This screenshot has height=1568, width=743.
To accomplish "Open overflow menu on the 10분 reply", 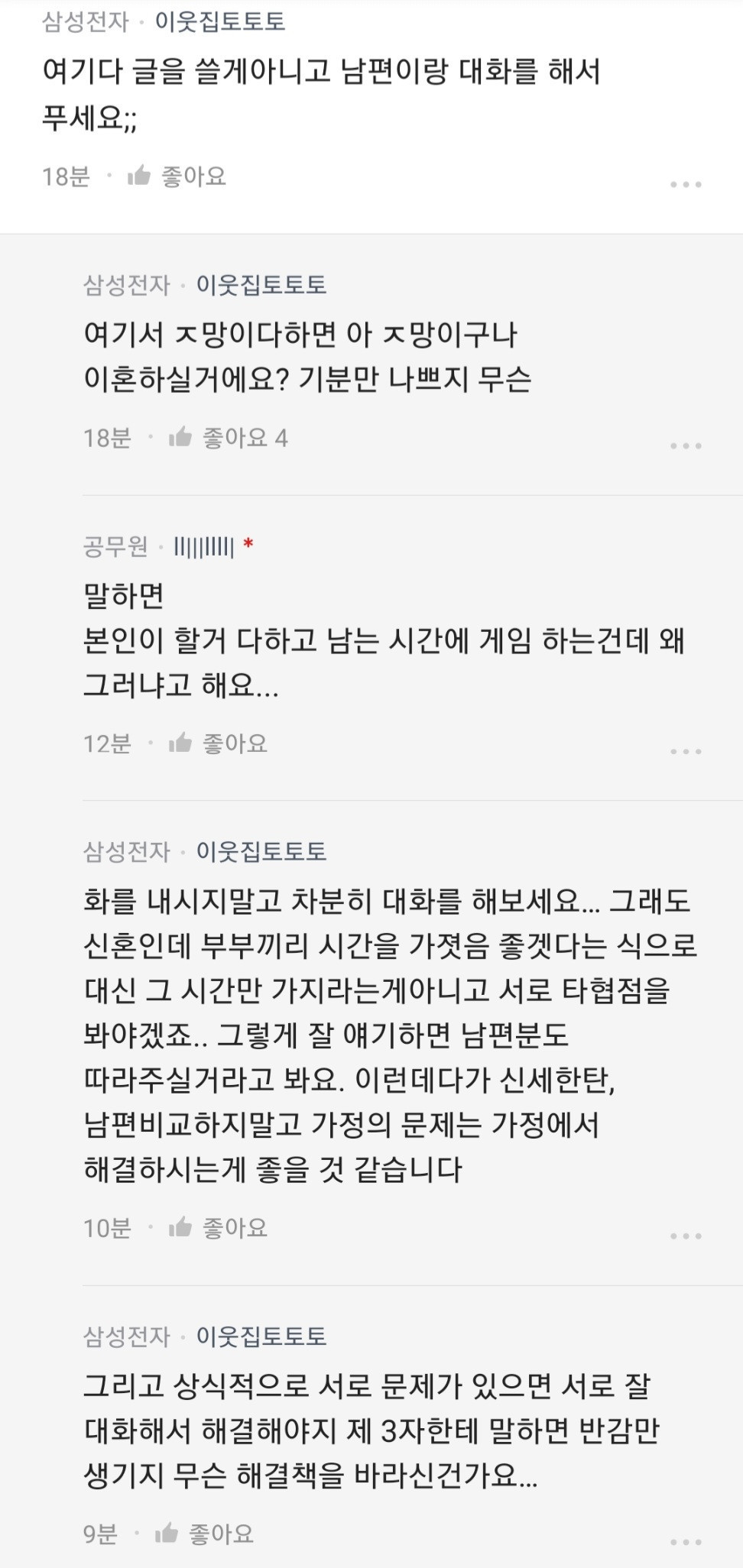I will pyautogui.click(x=685, y=1236).
